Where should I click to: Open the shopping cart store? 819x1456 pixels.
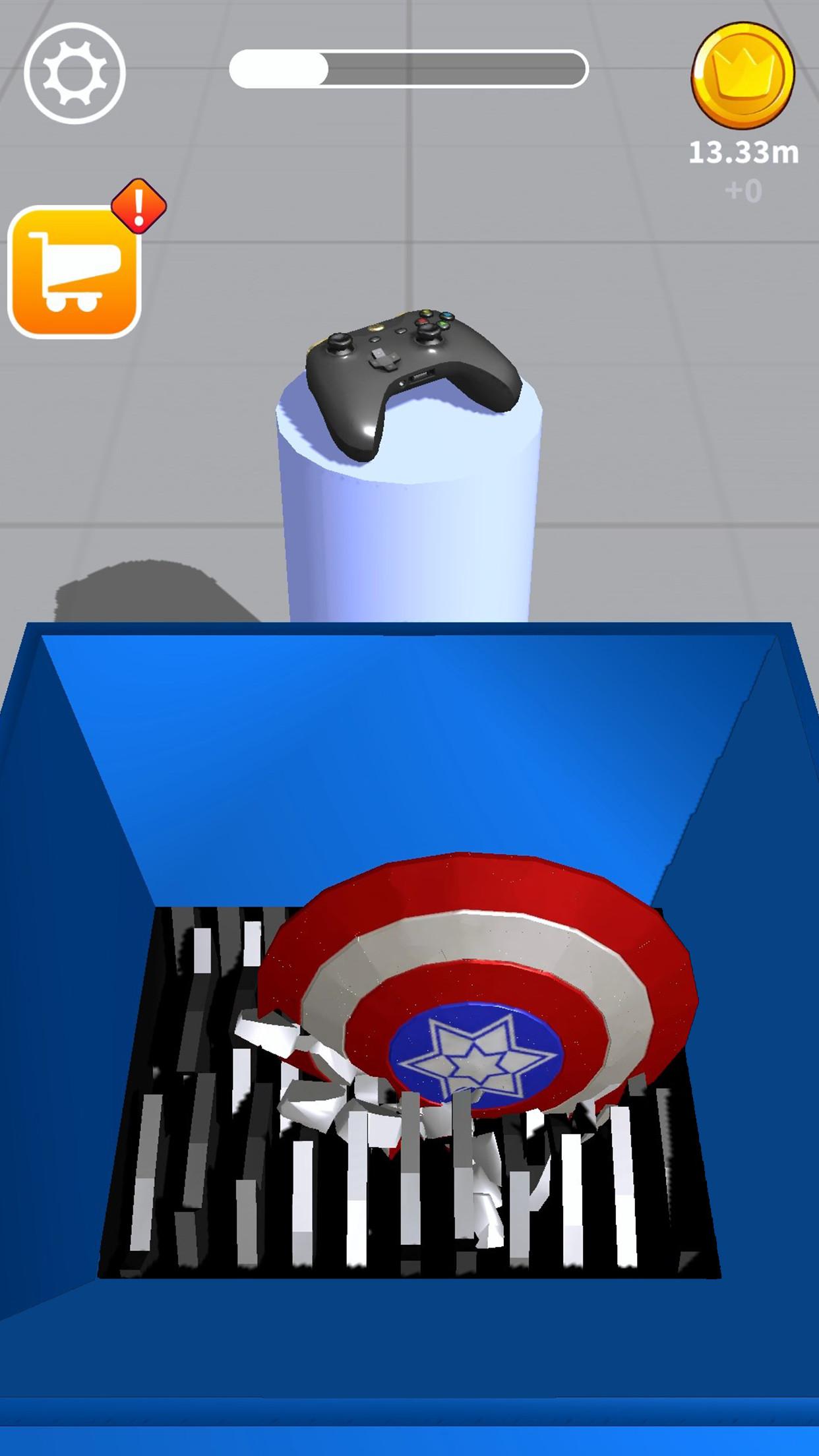tap(75, 271)
